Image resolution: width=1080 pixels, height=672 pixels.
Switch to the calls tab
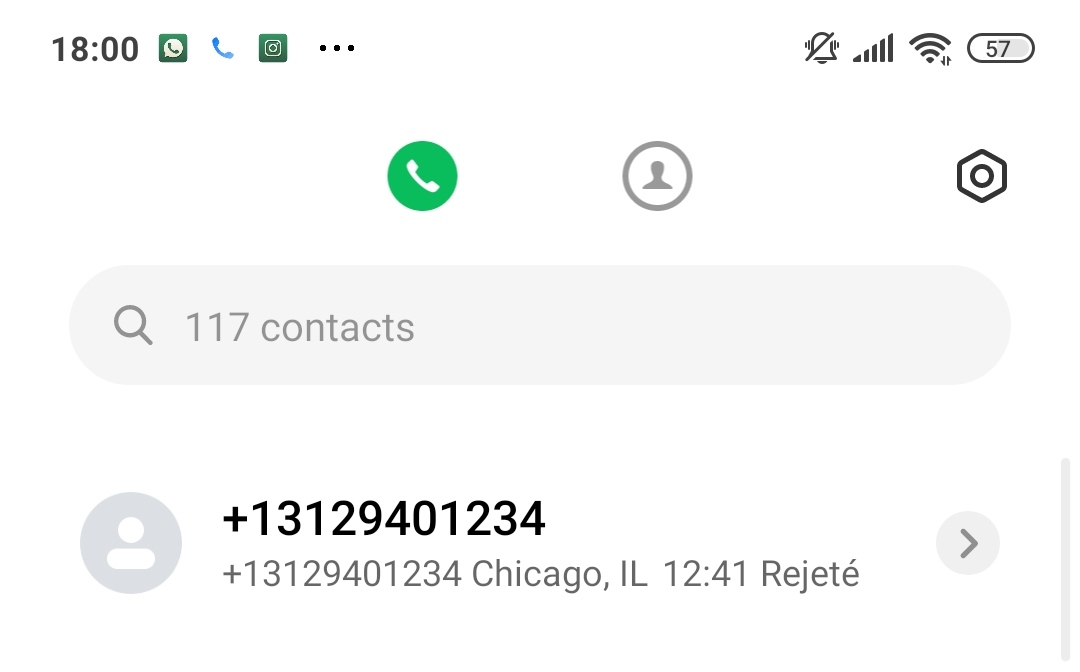click(422, 177)
